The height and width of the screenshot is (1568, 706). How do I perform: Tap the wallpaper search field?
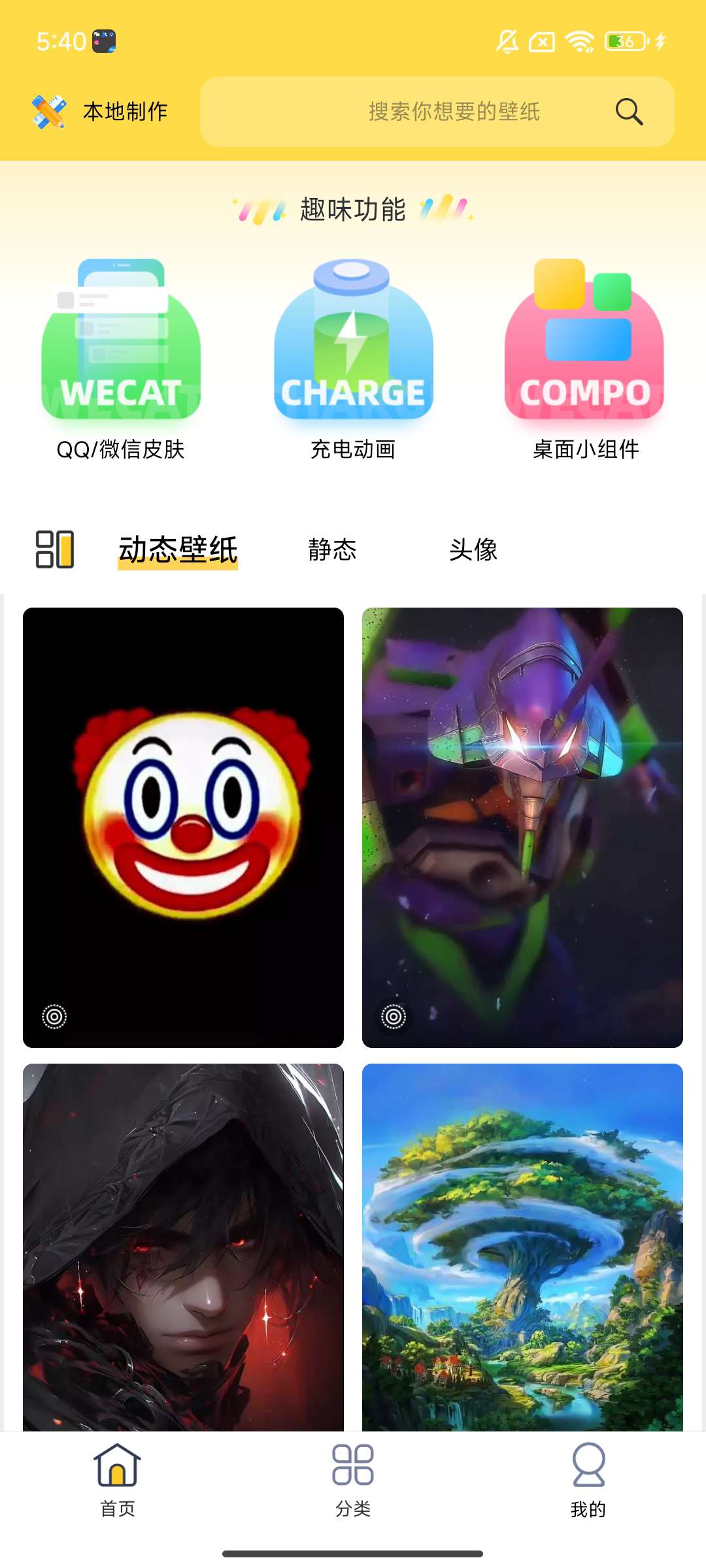pyautogui.click(x=418, y=112)
